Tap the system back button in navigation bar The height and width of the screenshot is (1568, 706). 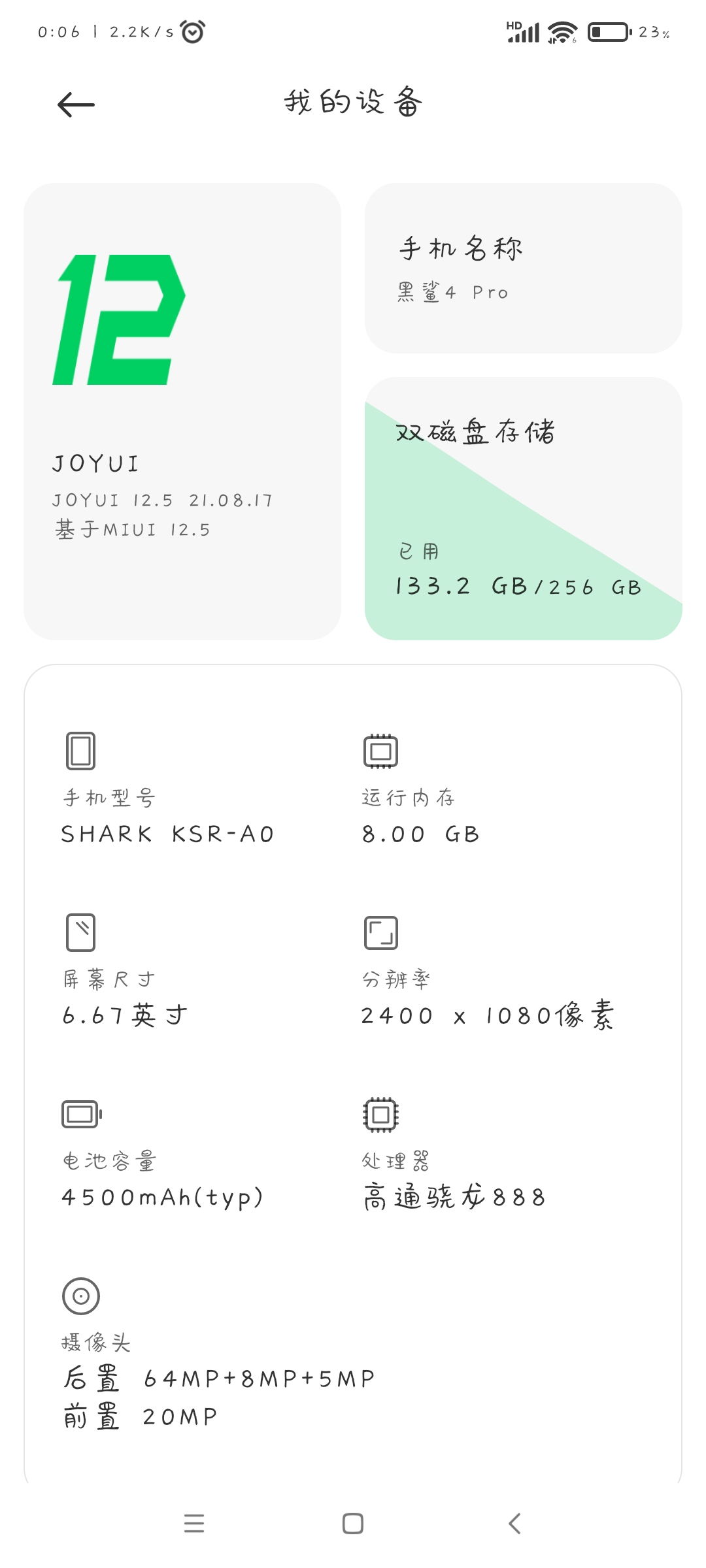(514, 1524)
